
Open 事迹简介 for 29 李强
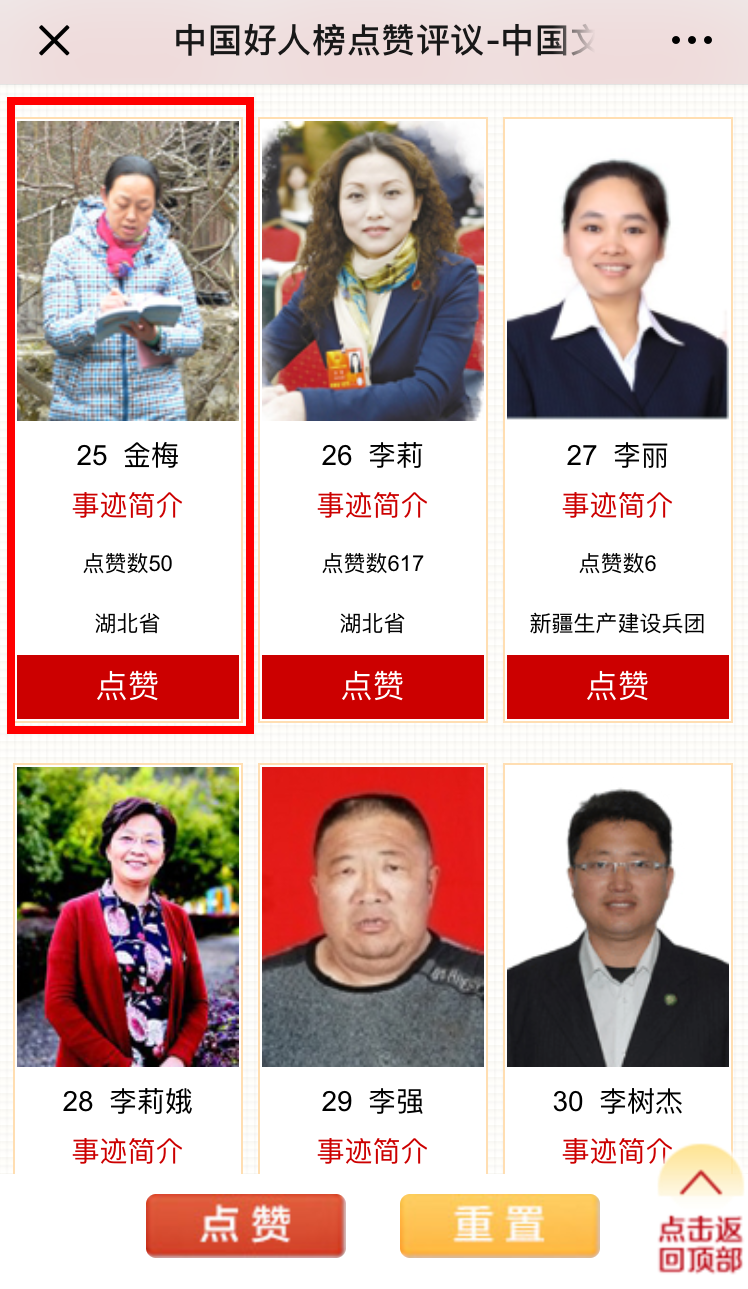pyautogui.click(x=372, y=1151)
